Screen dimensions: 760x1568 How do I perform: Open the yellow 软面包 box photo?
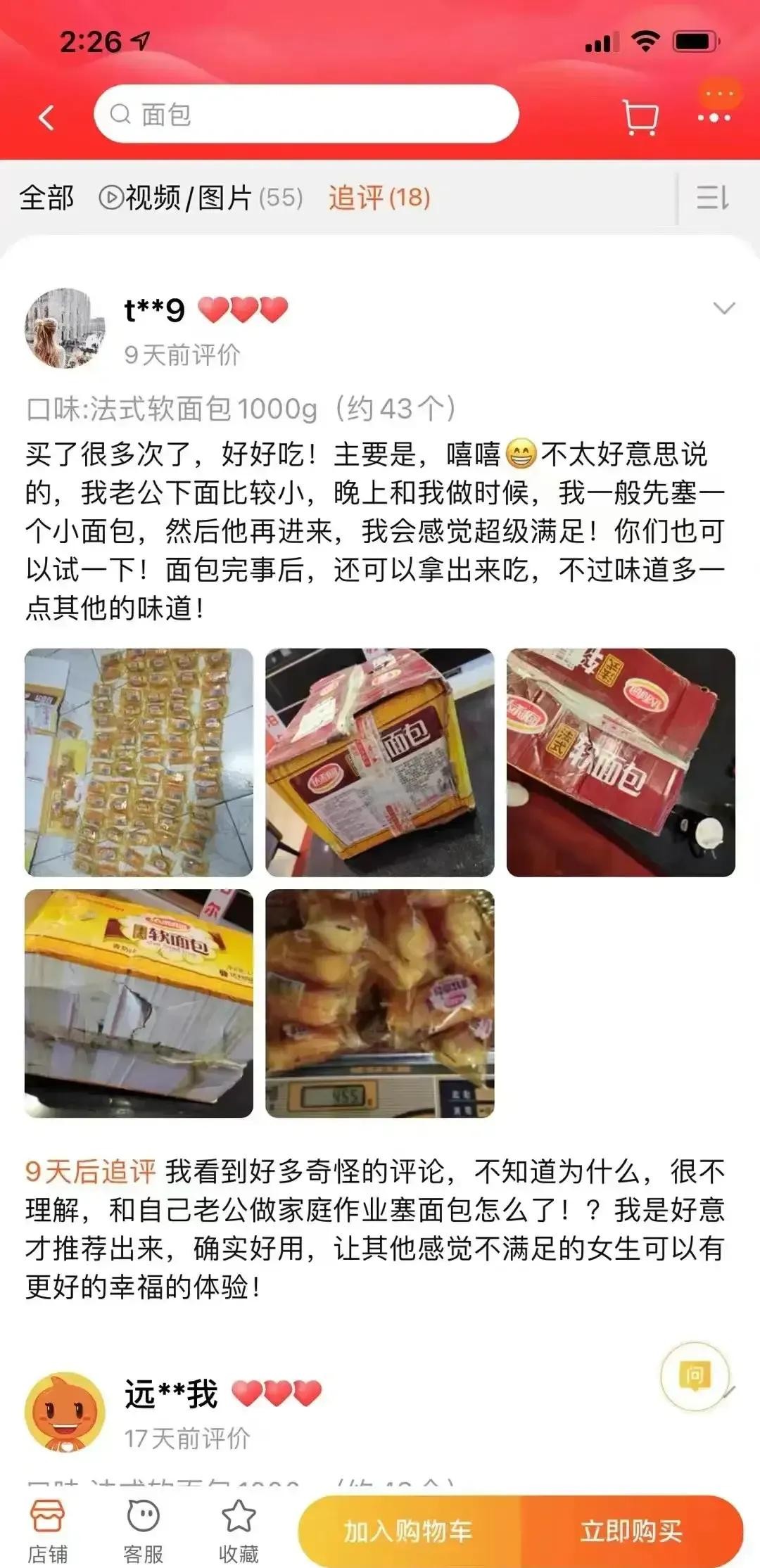[x=139, y=1003]
